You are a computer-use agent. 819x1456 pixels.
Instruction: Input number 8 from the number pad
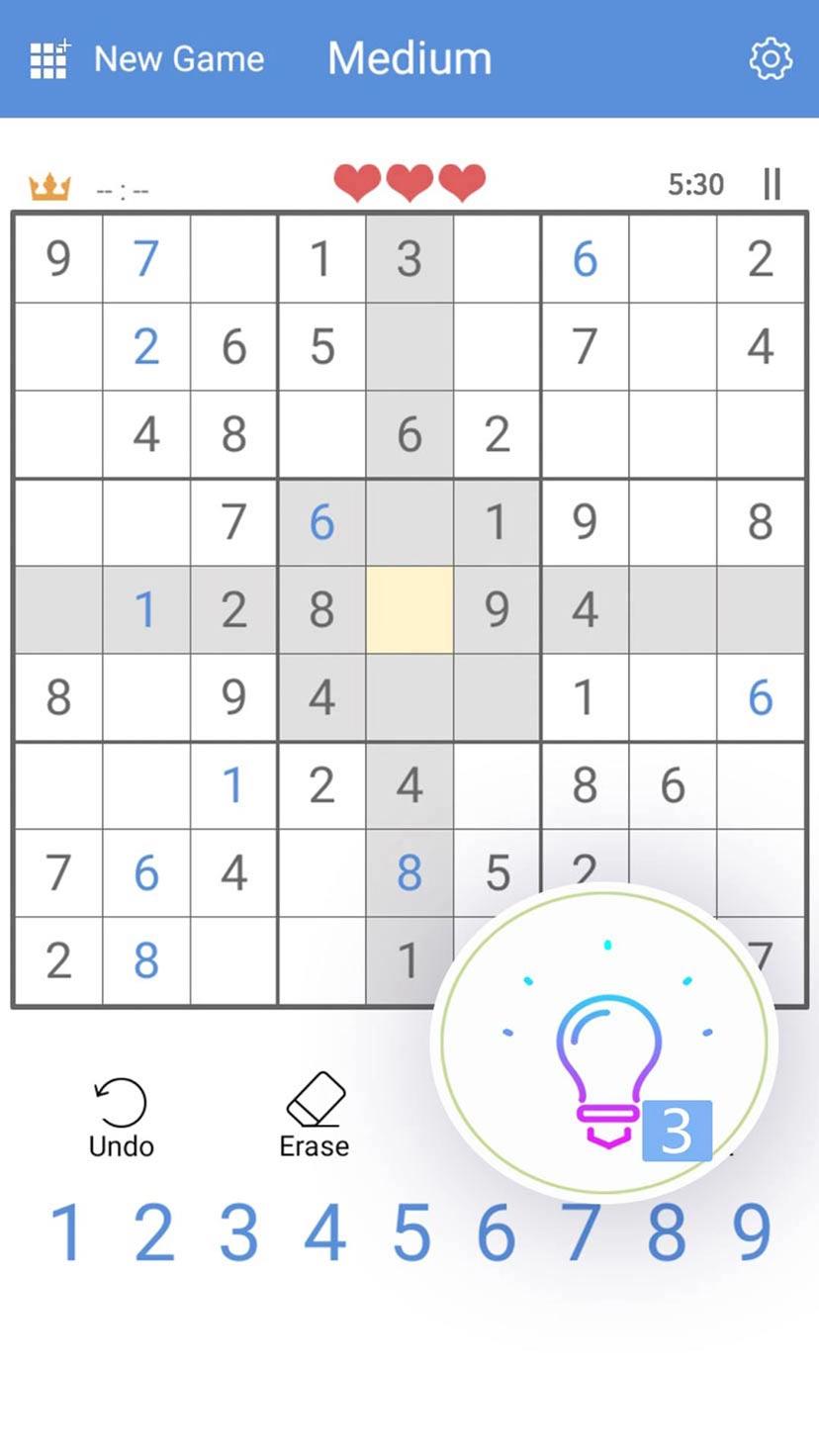click(667, 1232)
